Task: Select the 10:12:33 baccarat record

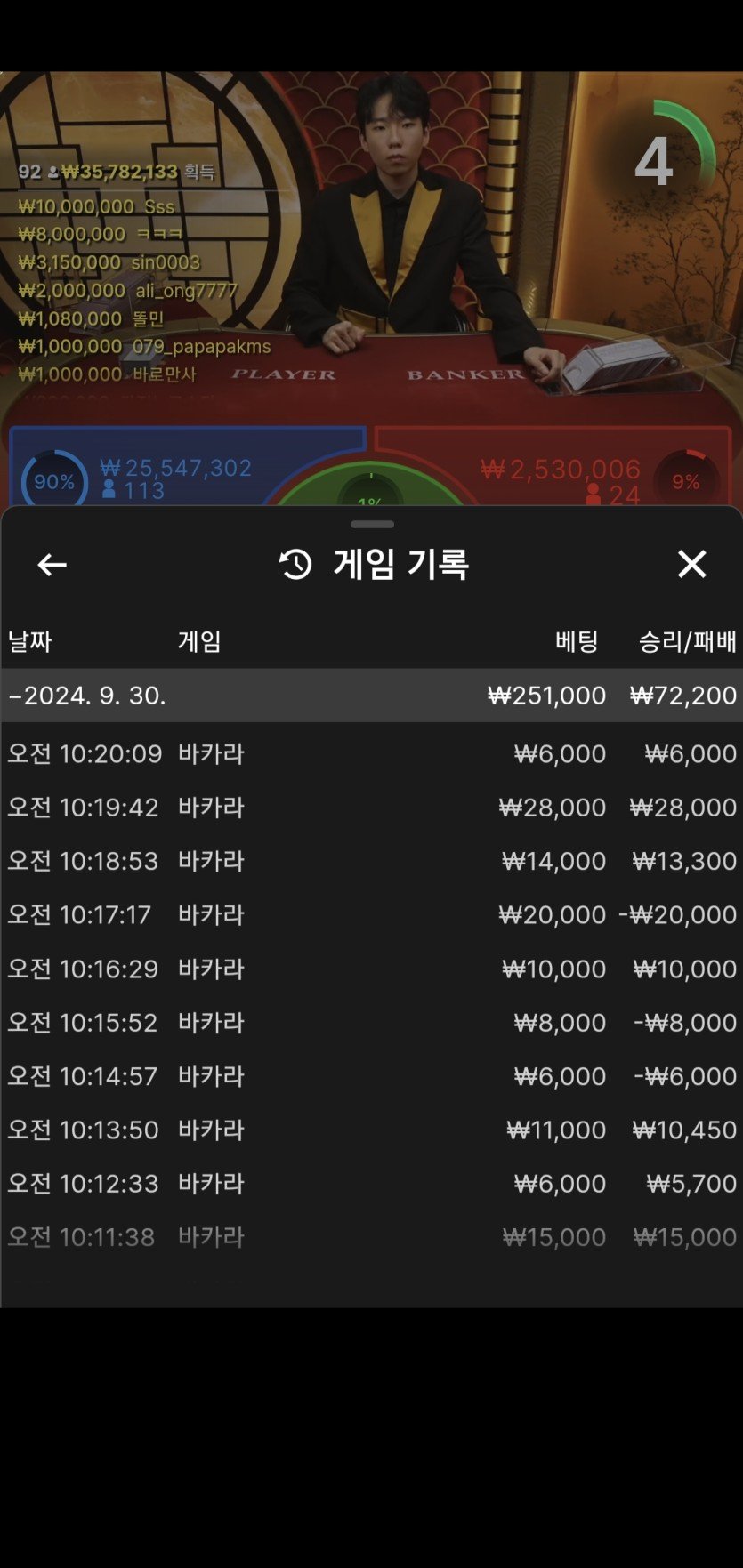Action: click(371, 1184)
